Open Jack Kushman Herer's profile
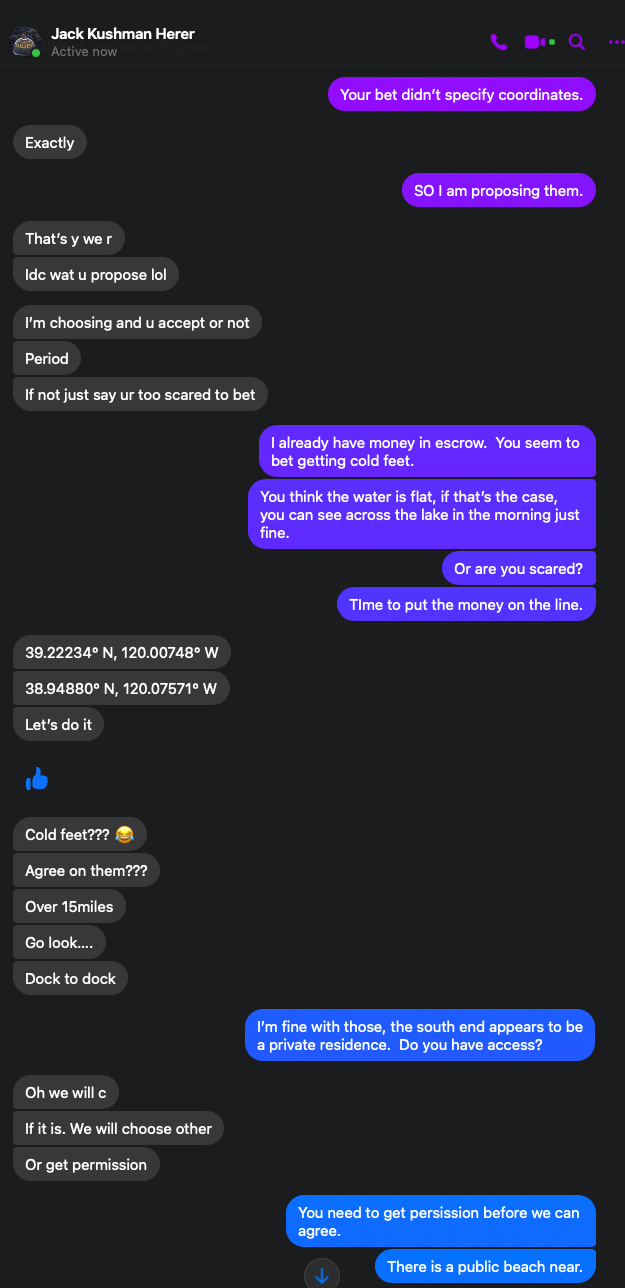The width and height of the screenshot is (625, 1288). coord(122,34)
